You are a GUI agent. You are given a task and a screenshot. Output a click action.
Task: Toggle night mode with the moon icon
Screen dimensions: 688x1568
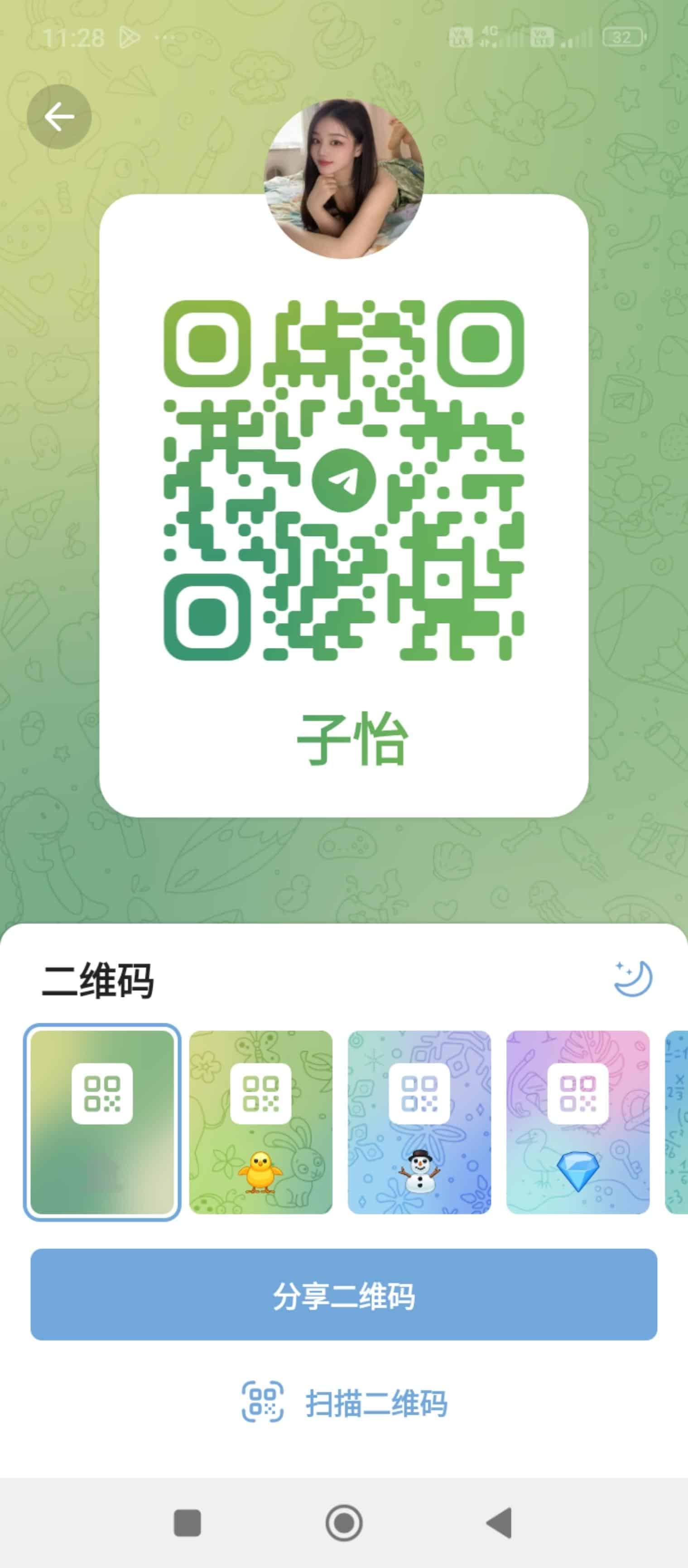[x=633, y=978]
